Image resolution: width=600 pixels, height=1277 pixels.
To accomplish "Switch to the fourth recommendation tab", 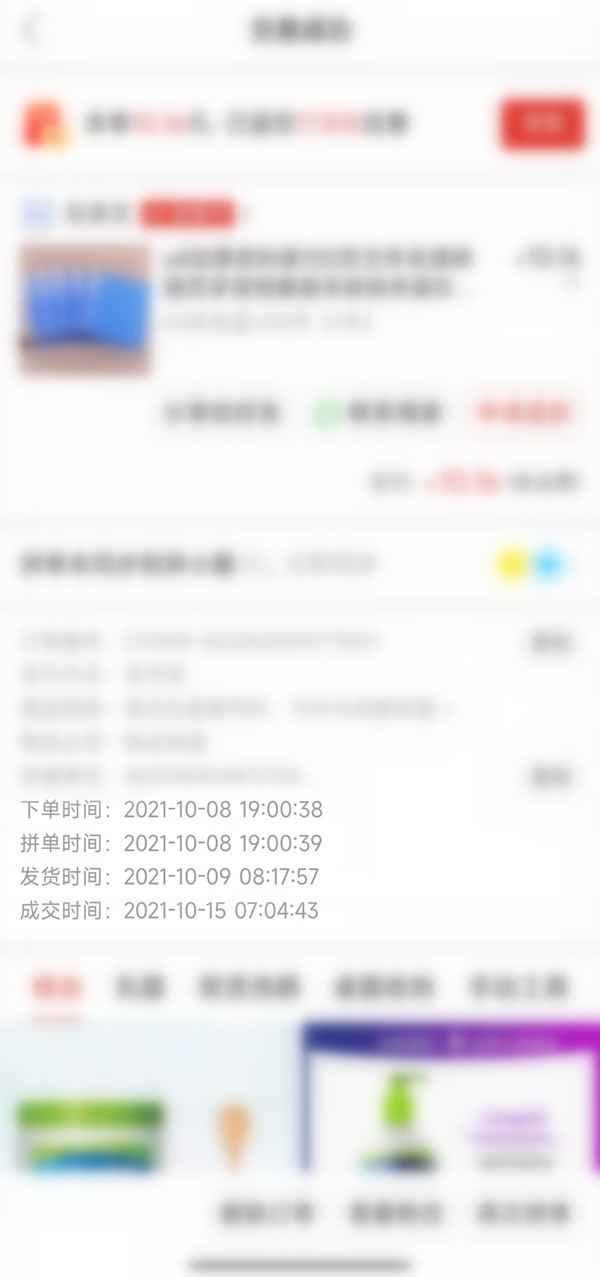I will (x=382, y=987).
